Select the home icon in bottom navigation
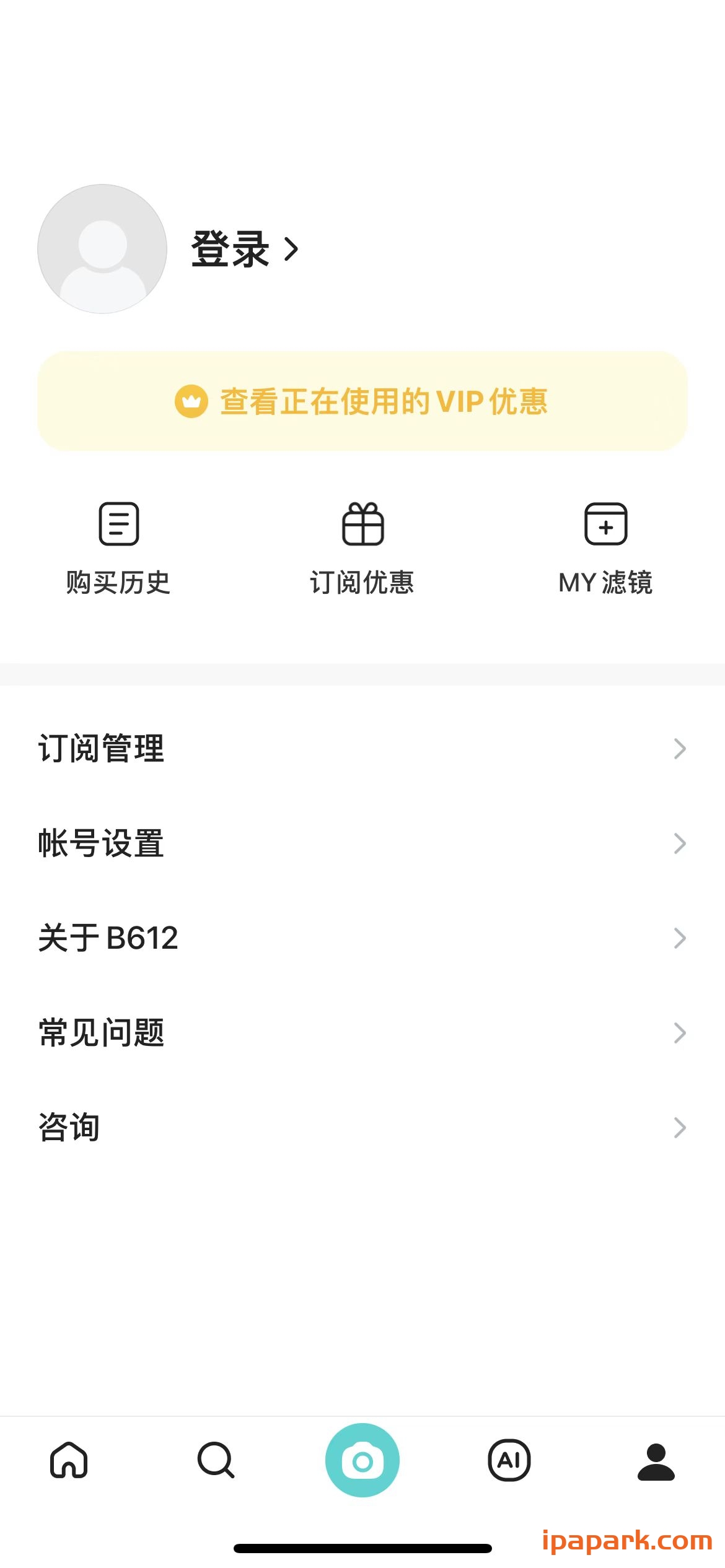The width and height of the screenshot is (725, 1568). click(69, 1460)
